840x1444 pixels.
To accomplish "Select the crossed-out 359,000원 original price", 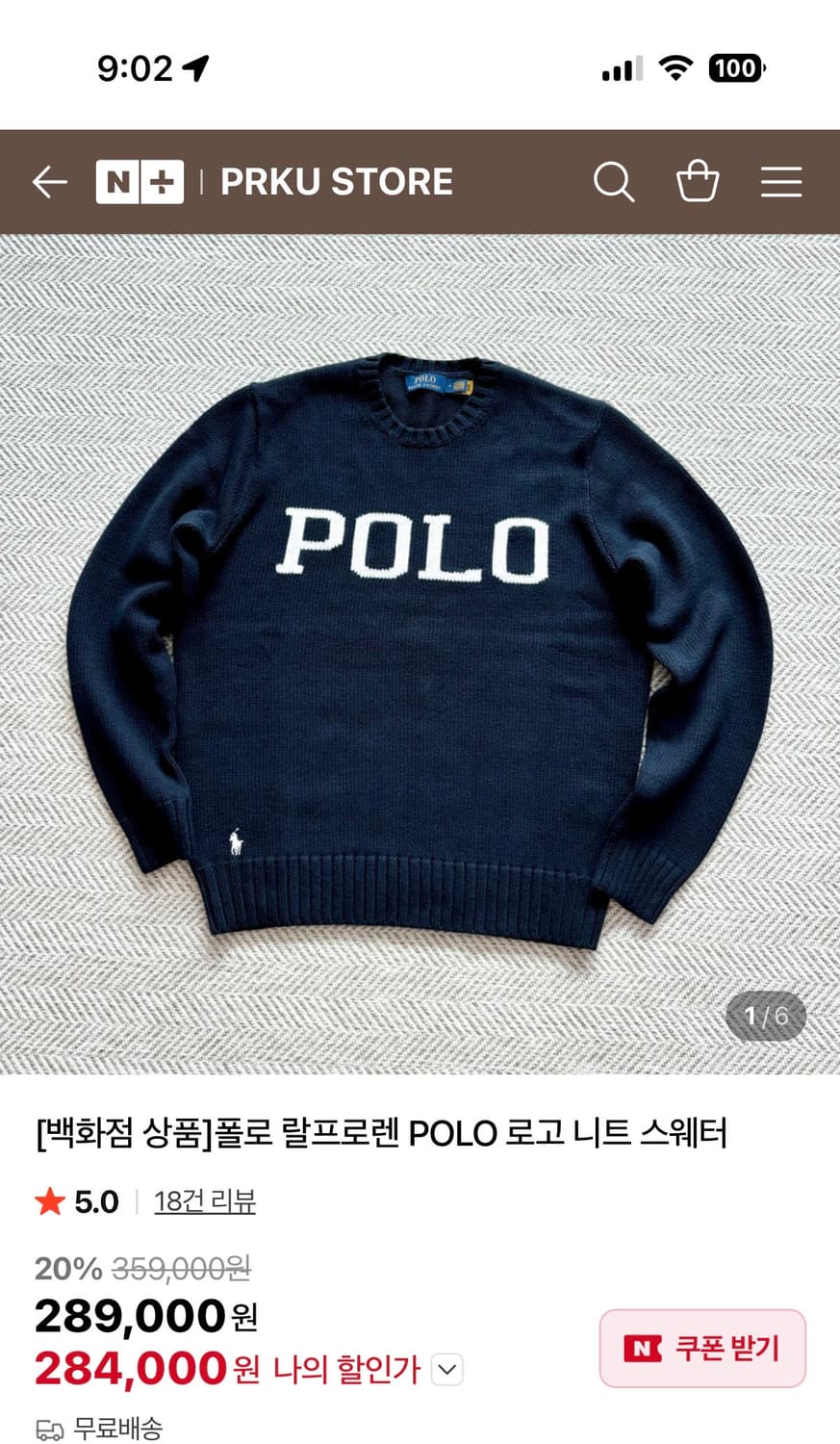I will [183, 1271].
